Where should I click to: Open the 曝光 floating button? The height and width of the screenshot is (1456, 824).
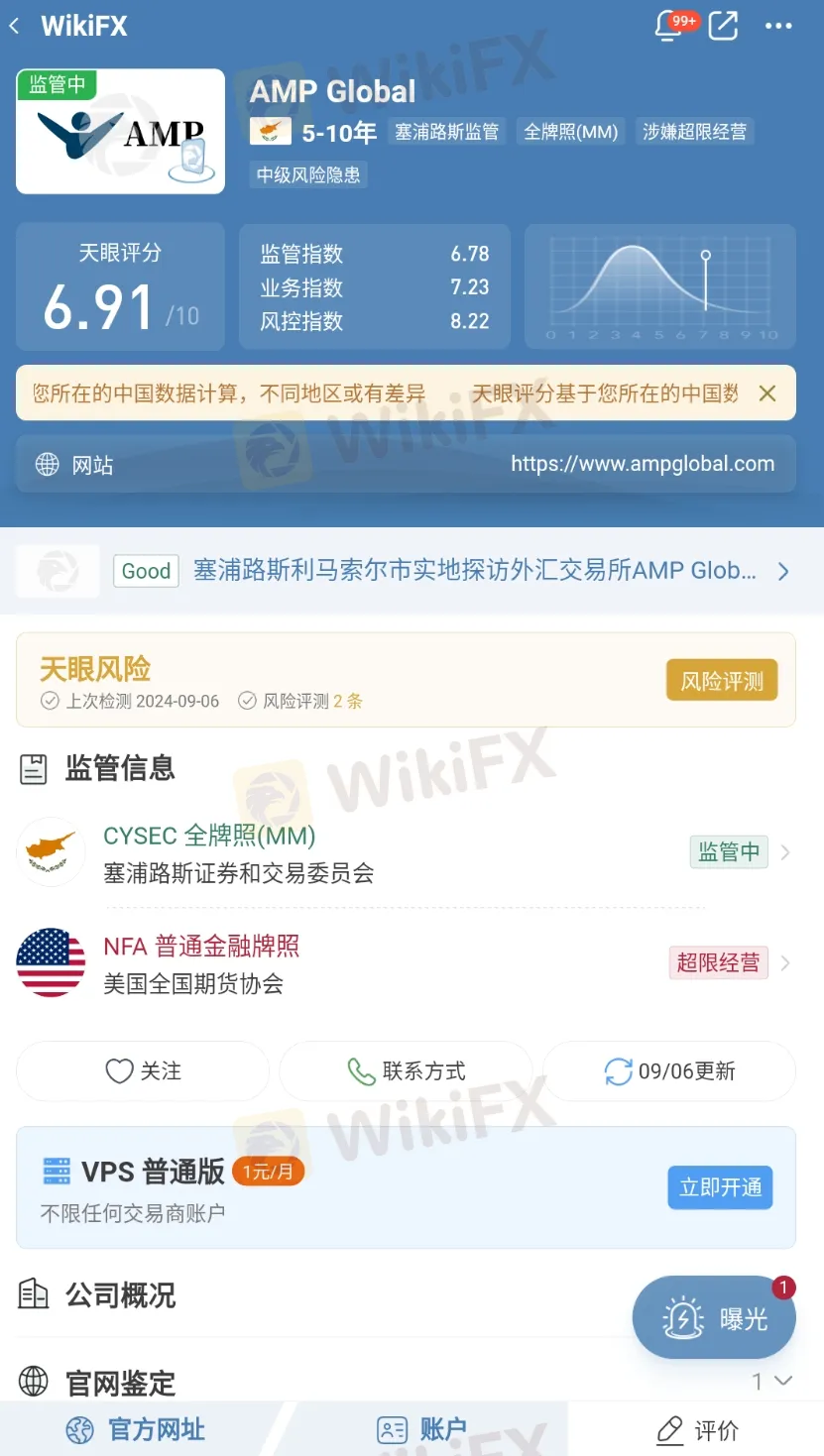pos(714,1318)
